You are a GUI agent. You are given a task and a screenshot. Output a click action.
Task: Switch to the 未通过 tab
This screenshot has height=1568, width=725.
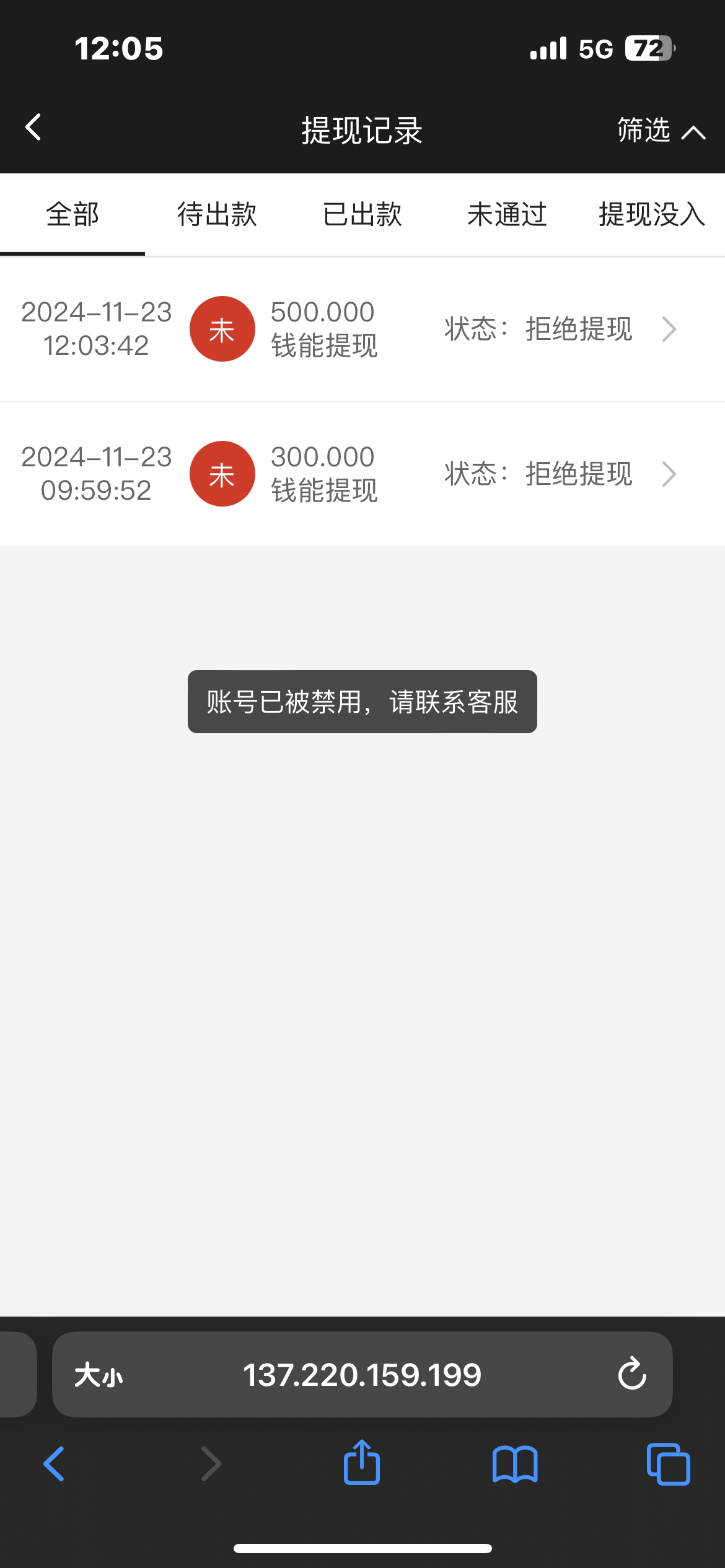click(507, 215)
